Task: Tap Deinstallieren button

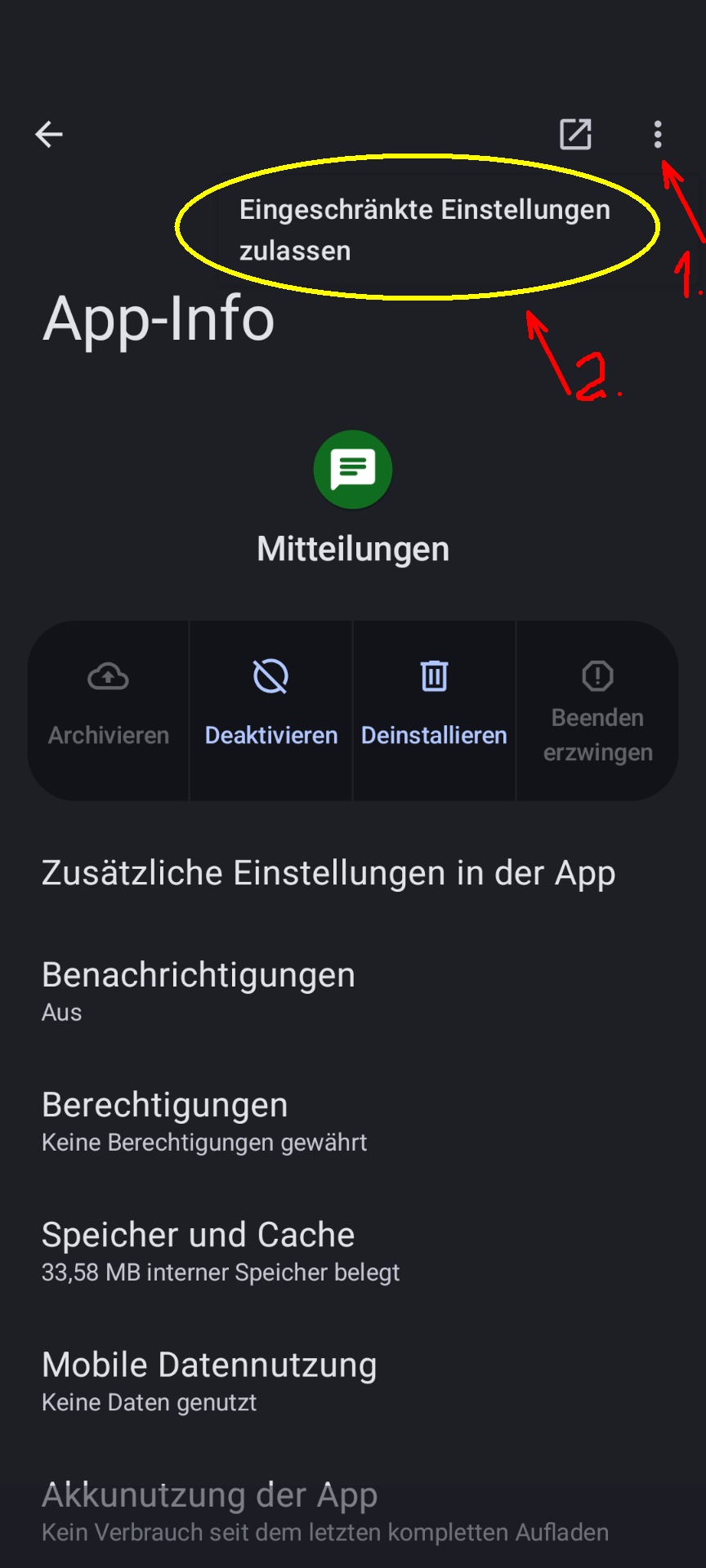Action: coord(434,710)
